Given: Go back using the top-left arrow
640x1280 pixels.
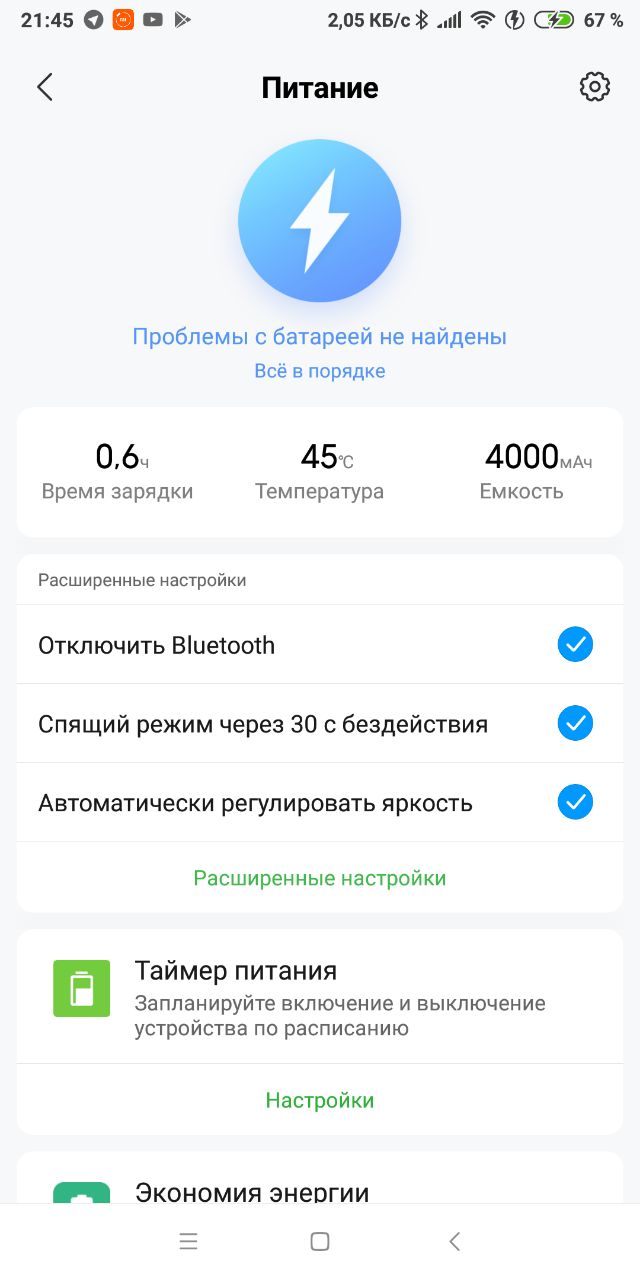Looking at the screenshot, I should click(45, 87).
